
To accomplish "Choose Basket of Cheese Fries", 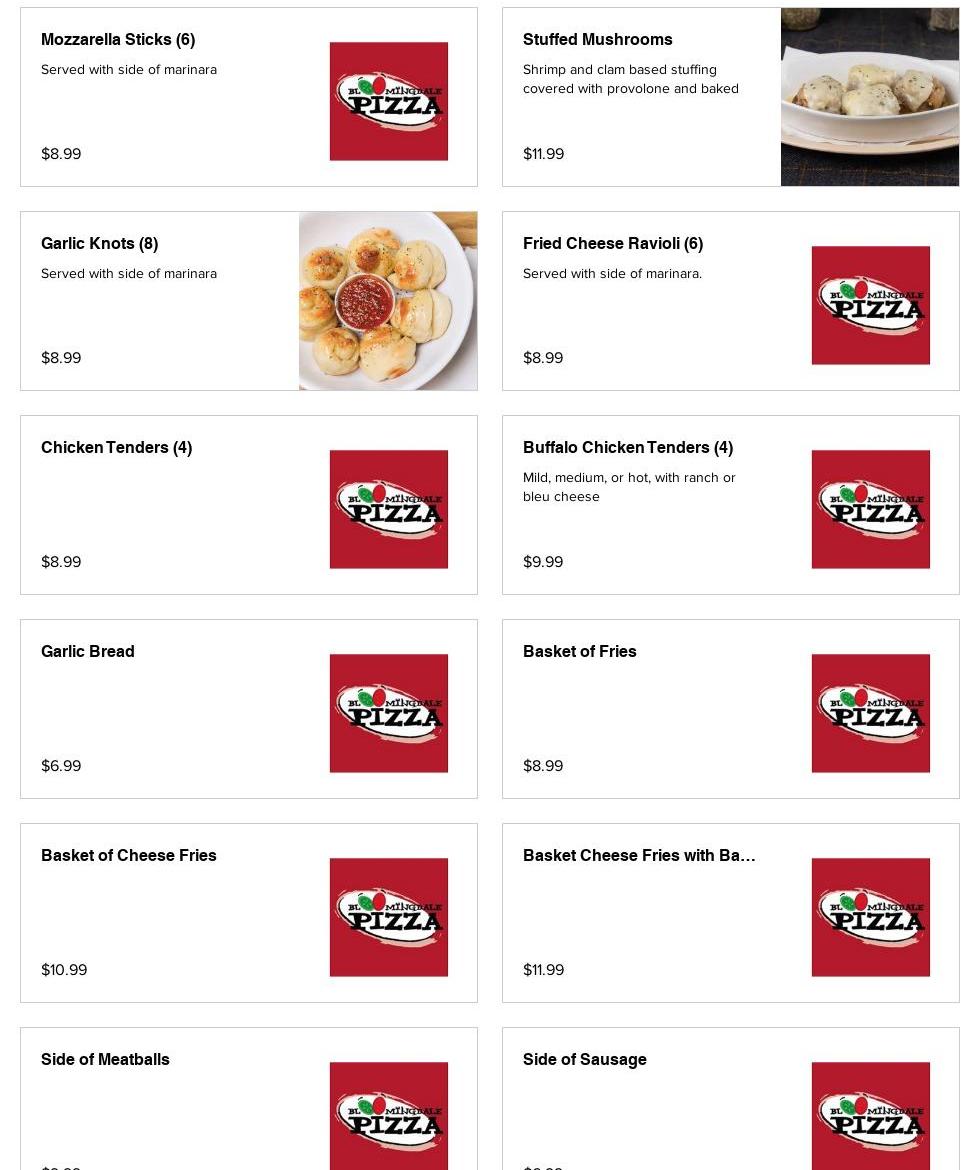I will (248, 913).
